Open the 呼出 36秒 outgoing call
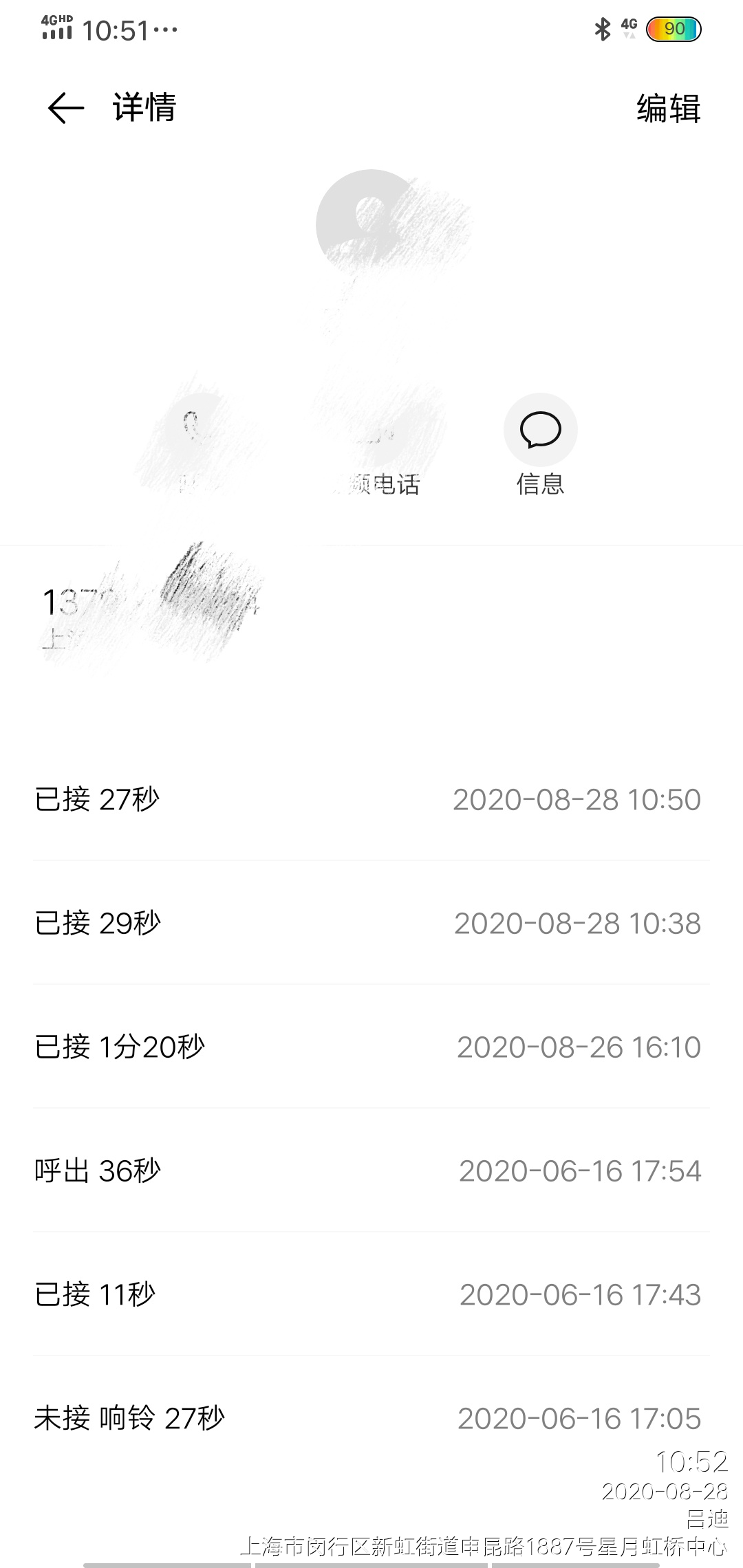This screenshot has height=1568, width=743. (x=371, y=1170)
